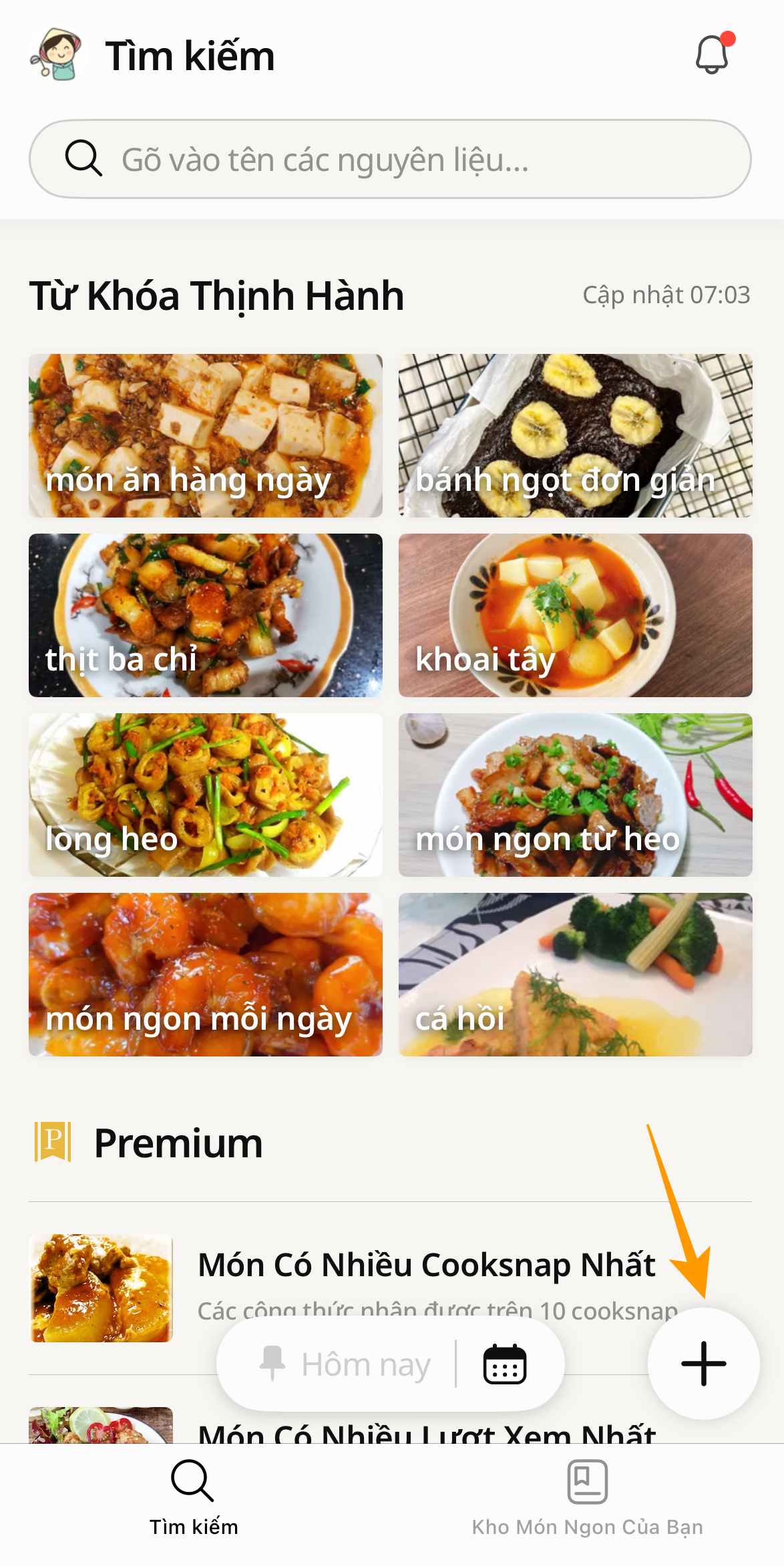Open 'Món Có Nhiều Cooksnap Nhất' list
784x1566 pixels.
[x=426, y=1265]
